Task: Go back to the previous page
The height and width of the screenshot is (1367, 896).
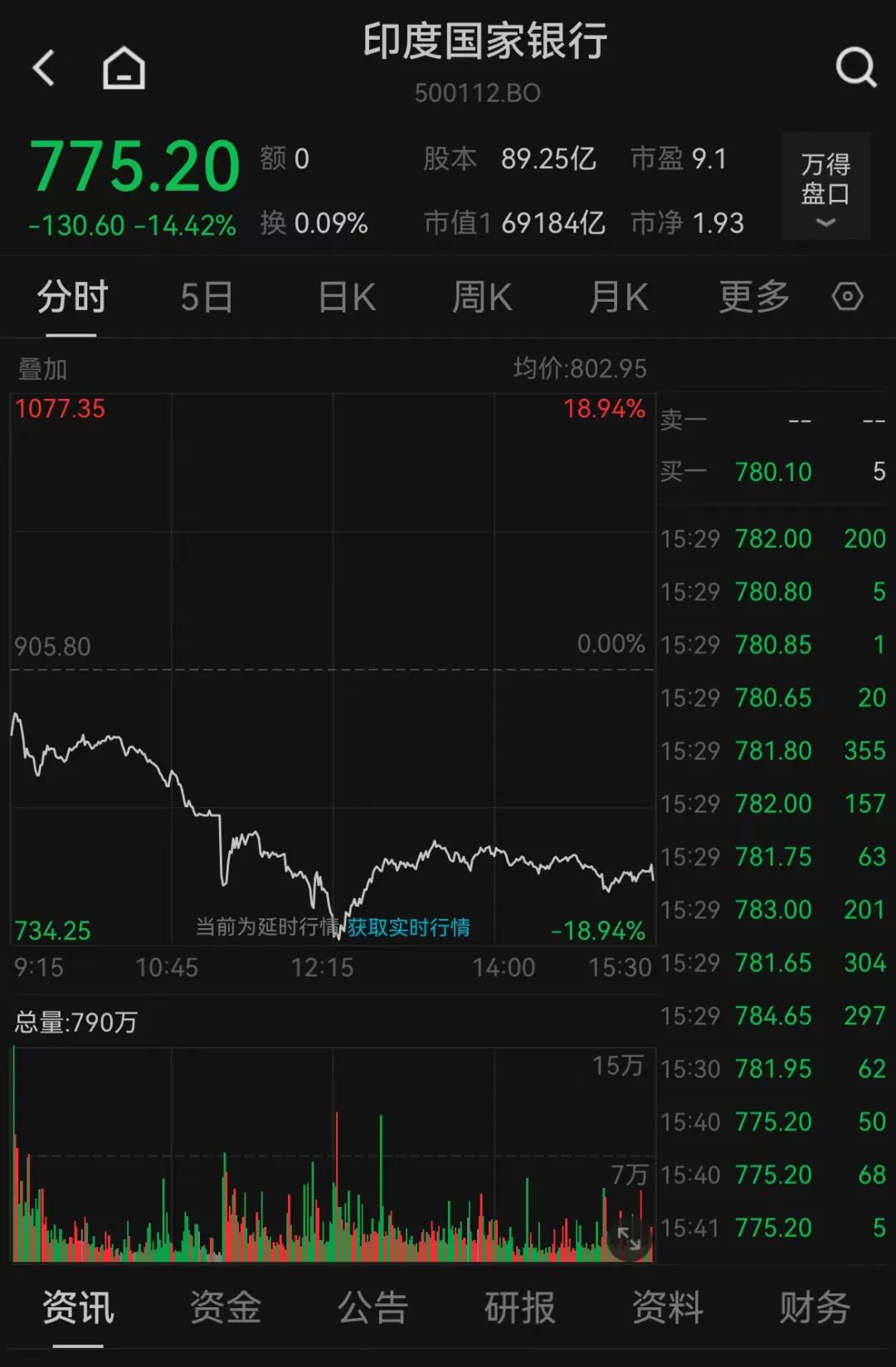Action: tap(43, 67)
